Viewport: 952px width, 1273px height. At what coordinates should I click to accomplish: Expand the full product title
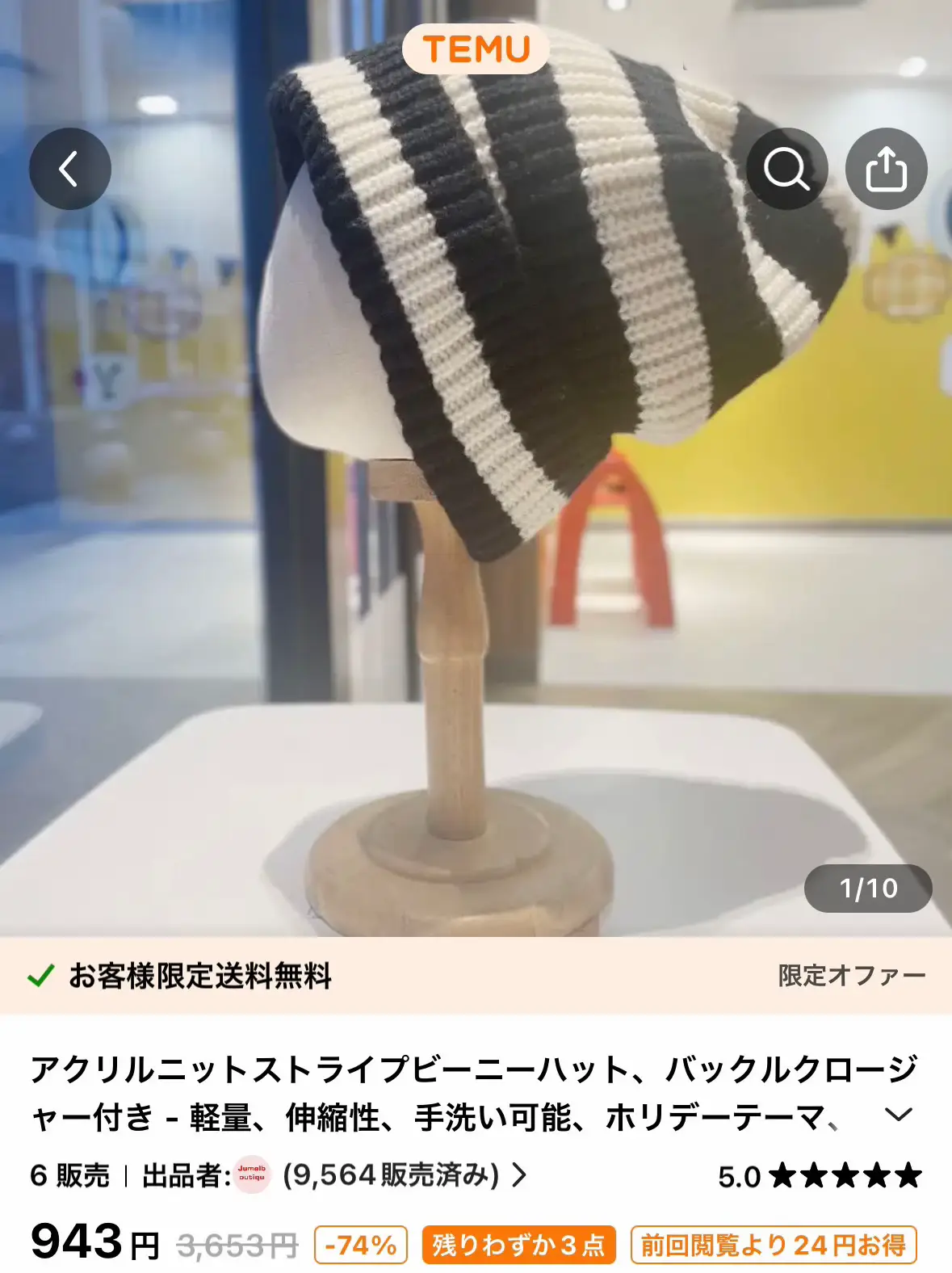coord(898,1115)
